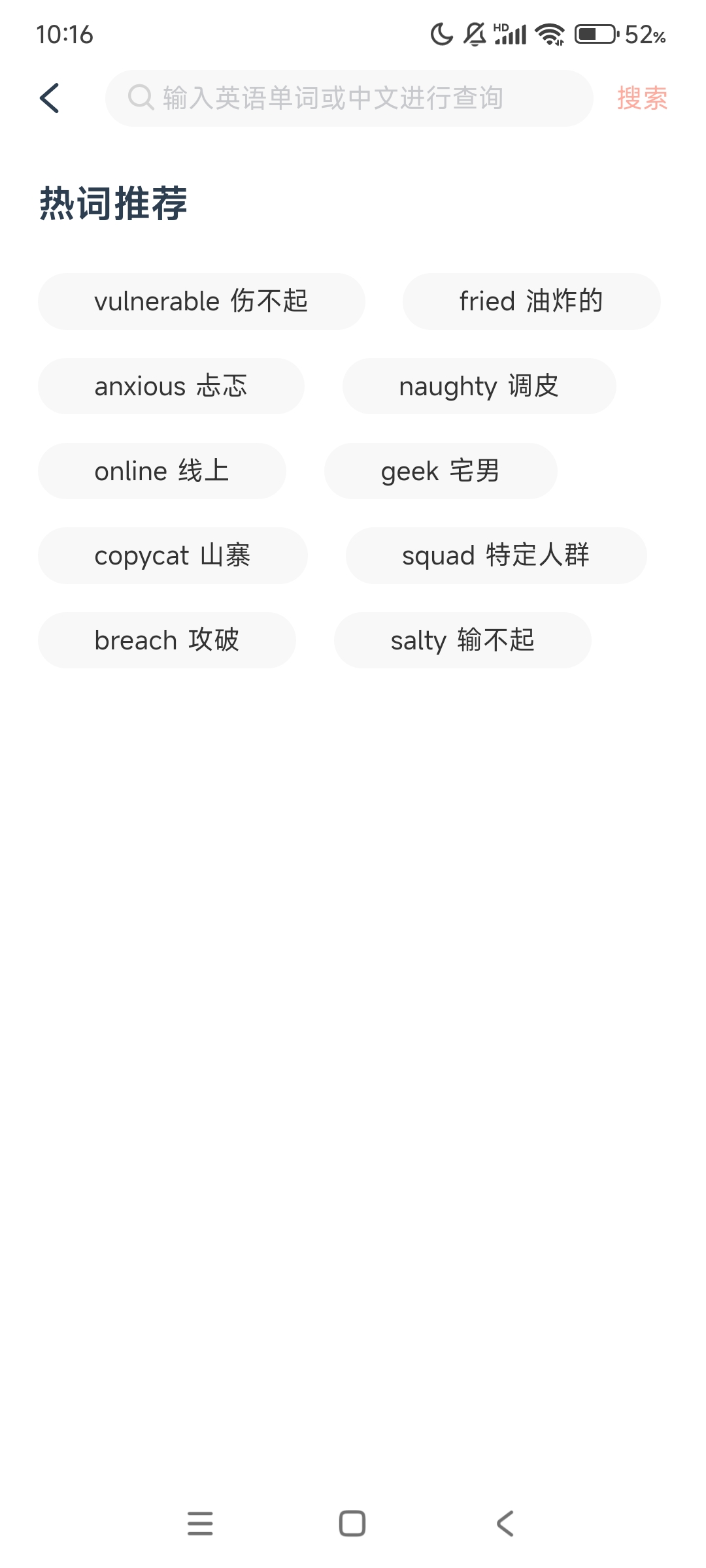The width and height of the screenshot is (706, 1568).
Task: Go to the system home screen
Action: pos(352,1524)
